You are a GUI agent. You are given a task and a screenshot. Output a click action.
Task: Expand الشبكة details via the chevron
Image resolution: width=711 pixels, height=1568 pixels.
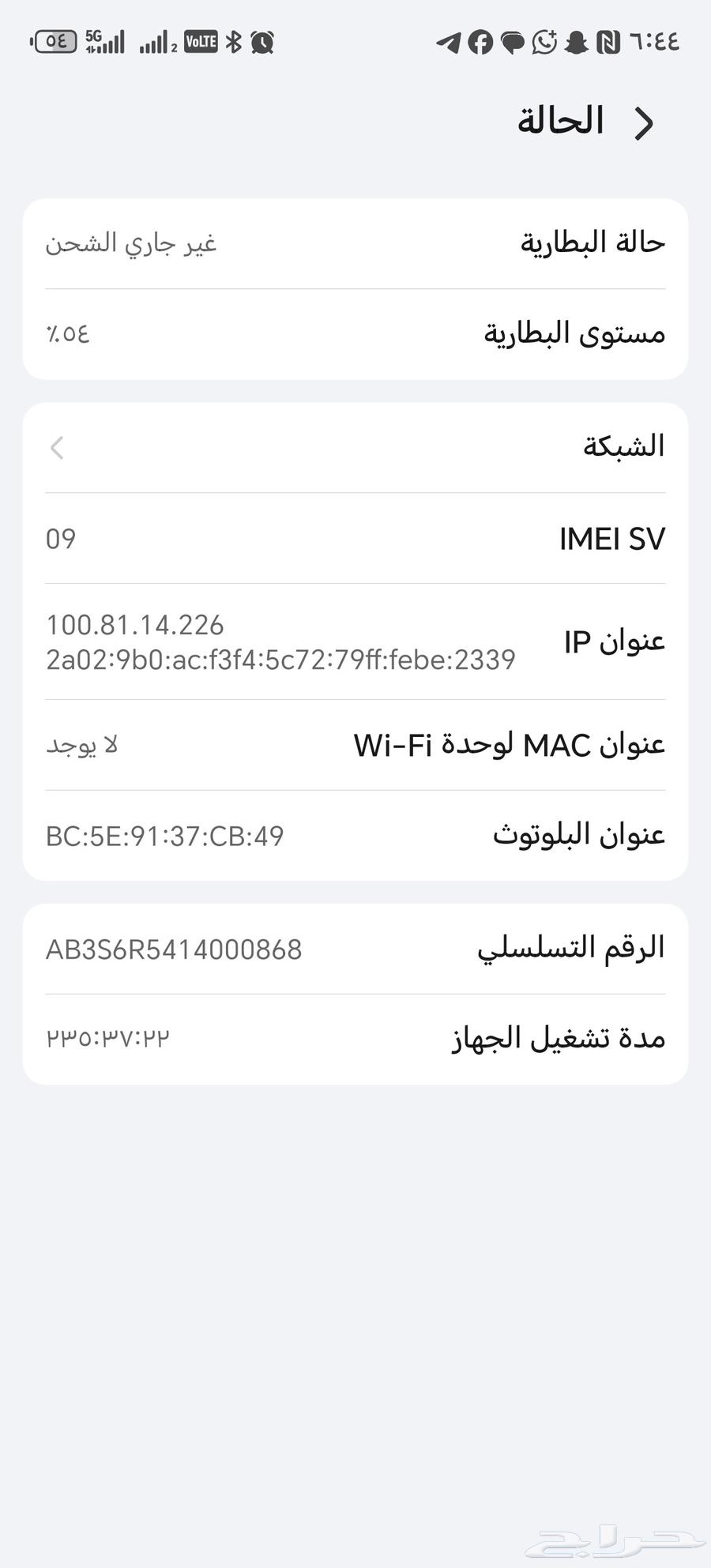pos(56,448)
